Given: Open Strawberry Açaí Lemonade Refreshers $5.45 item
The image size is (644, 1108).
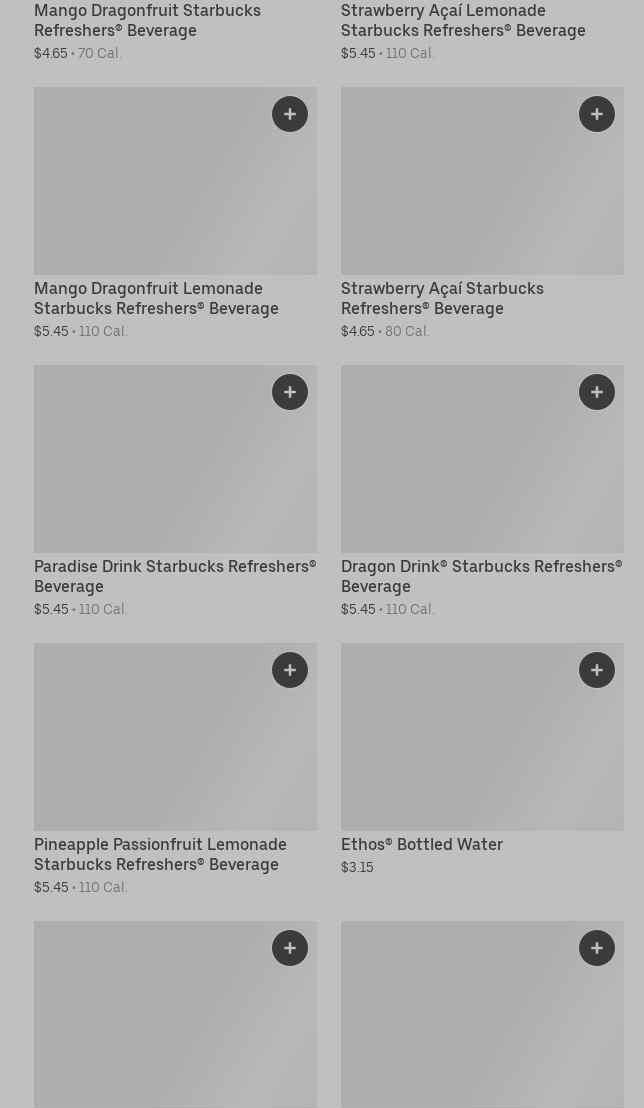Looking at the screenshot, I should (x=463, y=20).
